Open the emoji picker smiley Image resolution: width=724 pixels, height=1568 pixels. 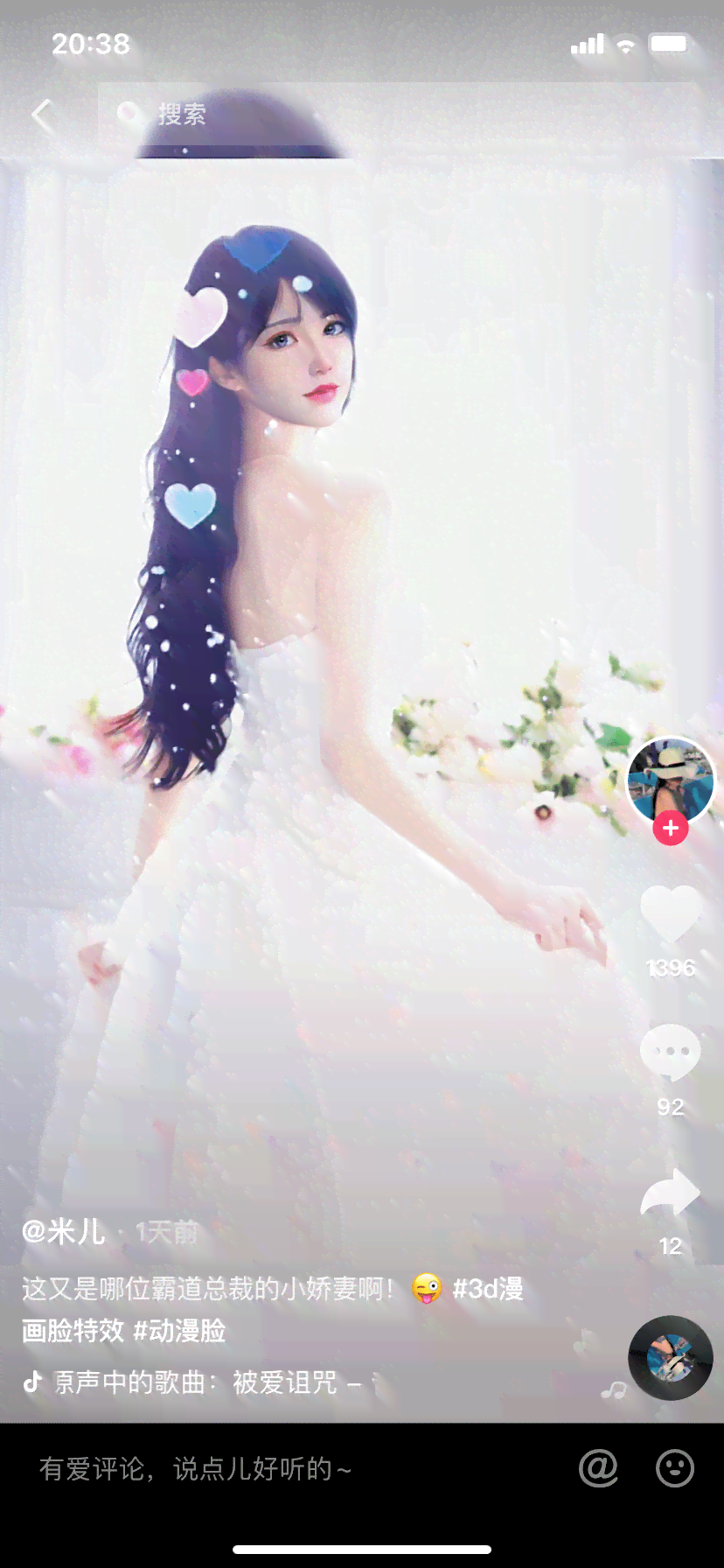click(x=675, y=1468)
